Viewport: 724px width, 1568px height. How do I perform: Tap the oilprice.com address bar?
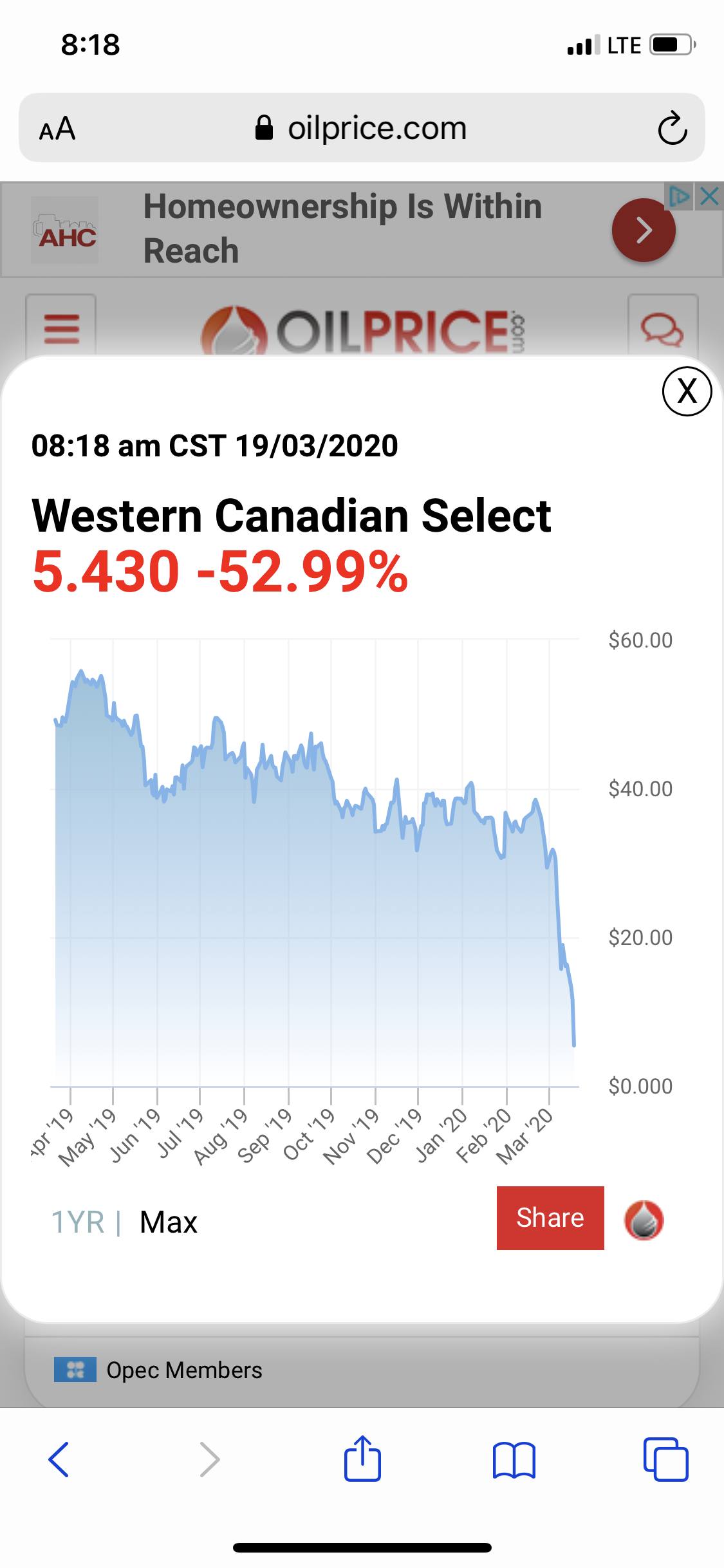click(x=362, y=127)
